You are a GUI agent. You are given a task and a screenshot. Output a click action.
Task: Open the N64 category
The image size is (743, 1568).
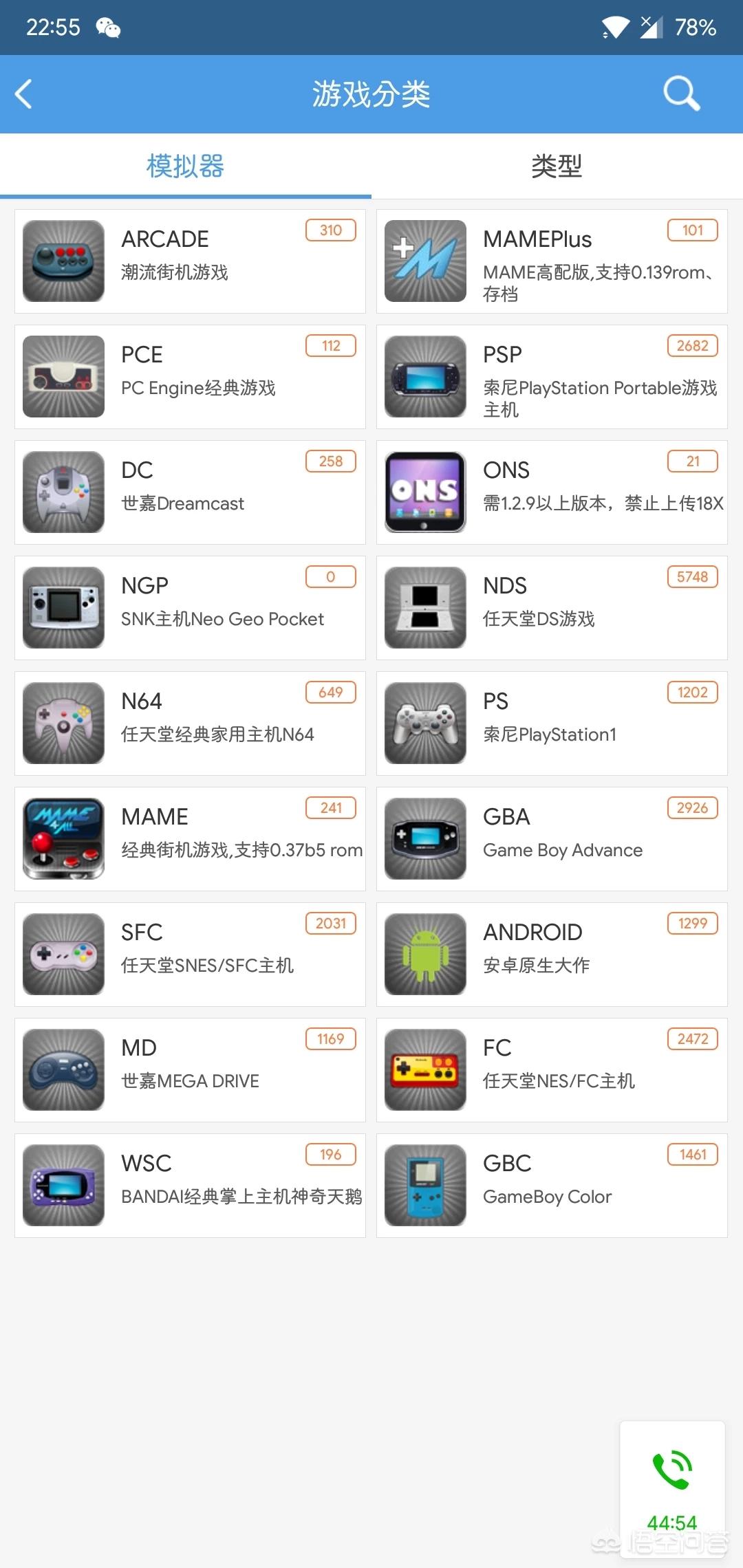[190, 723]
